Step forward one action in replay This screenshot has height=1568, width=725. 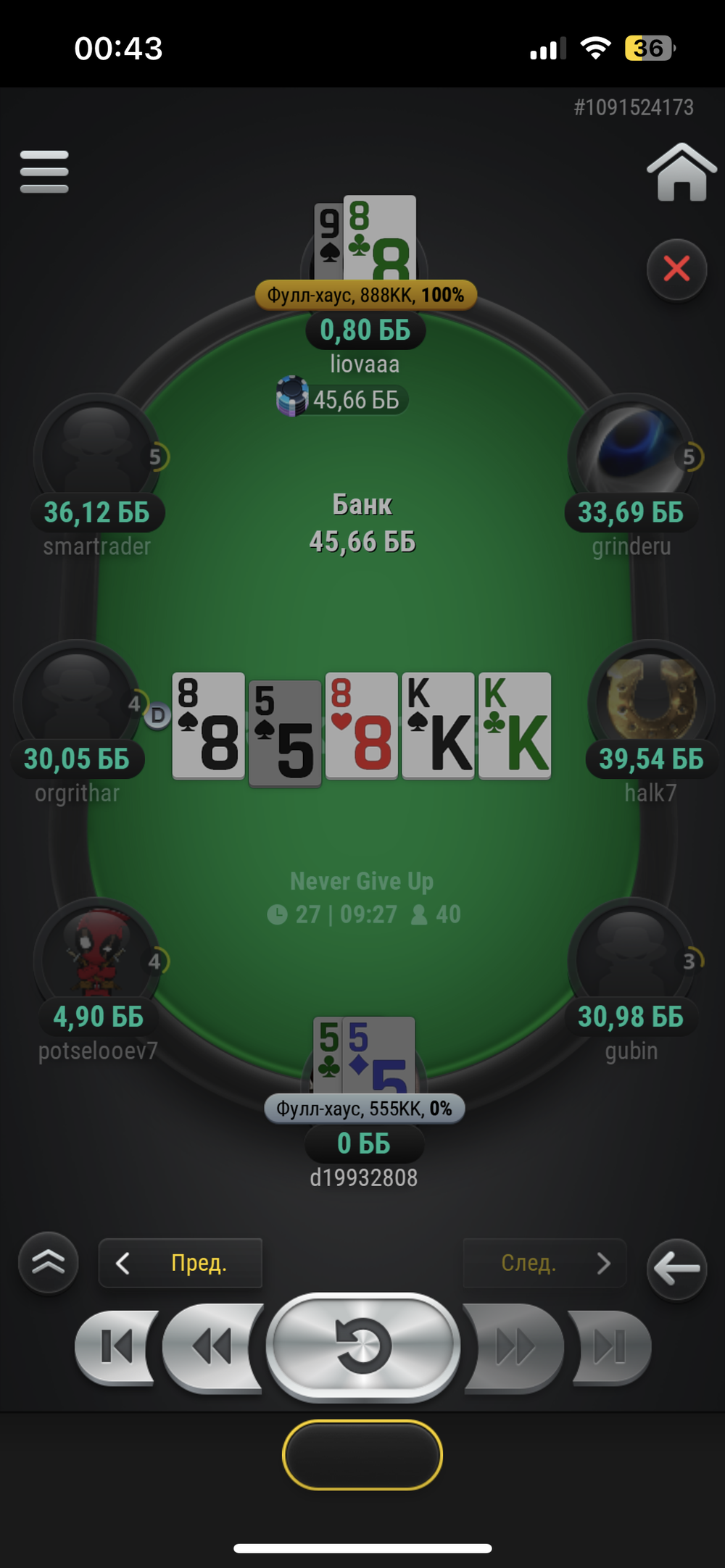(x=514, y=1347)
